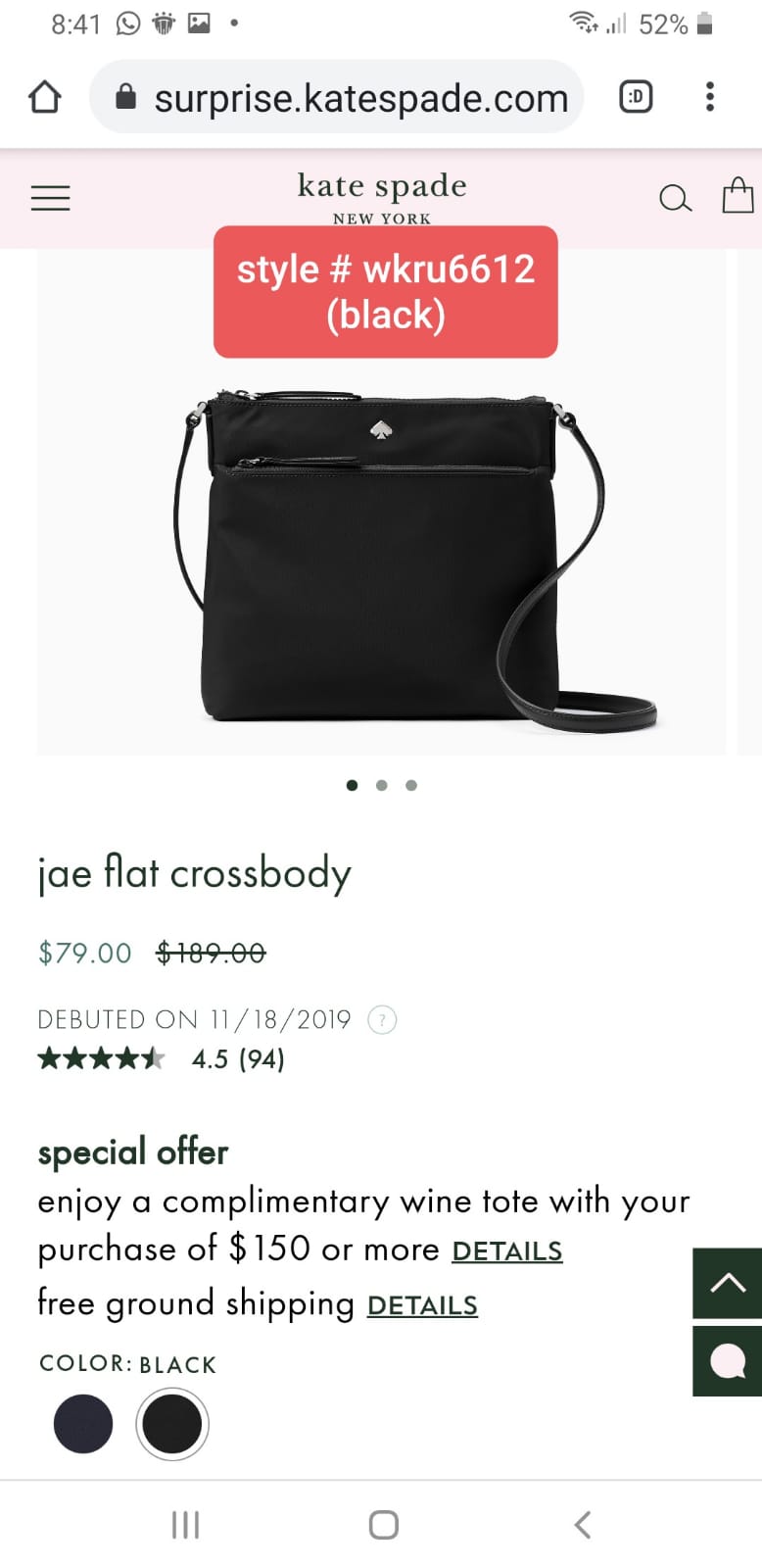Open the hamburger menu

(x=50, y=198)
